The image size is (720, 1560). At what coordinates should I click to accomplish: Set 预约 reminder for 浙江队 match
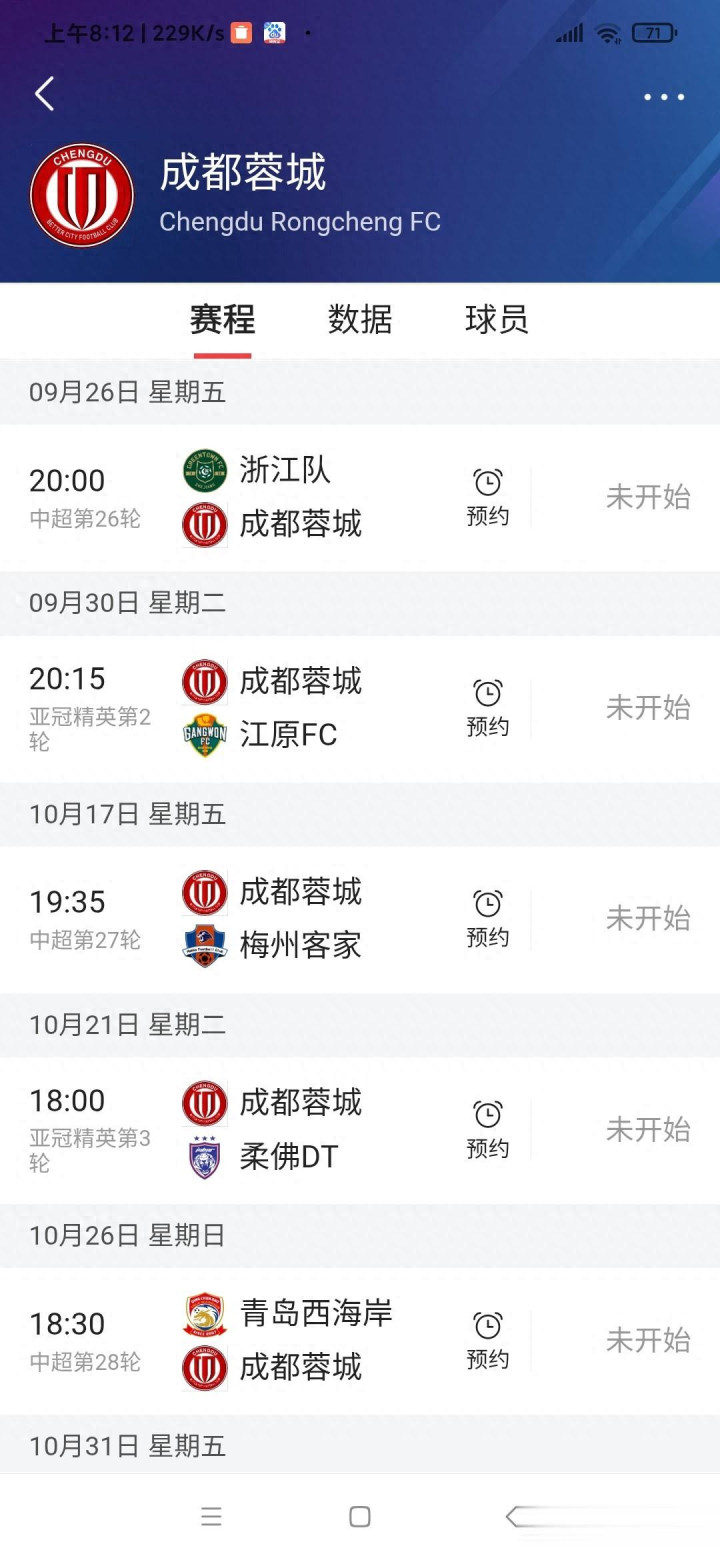[x=488, y=497]
